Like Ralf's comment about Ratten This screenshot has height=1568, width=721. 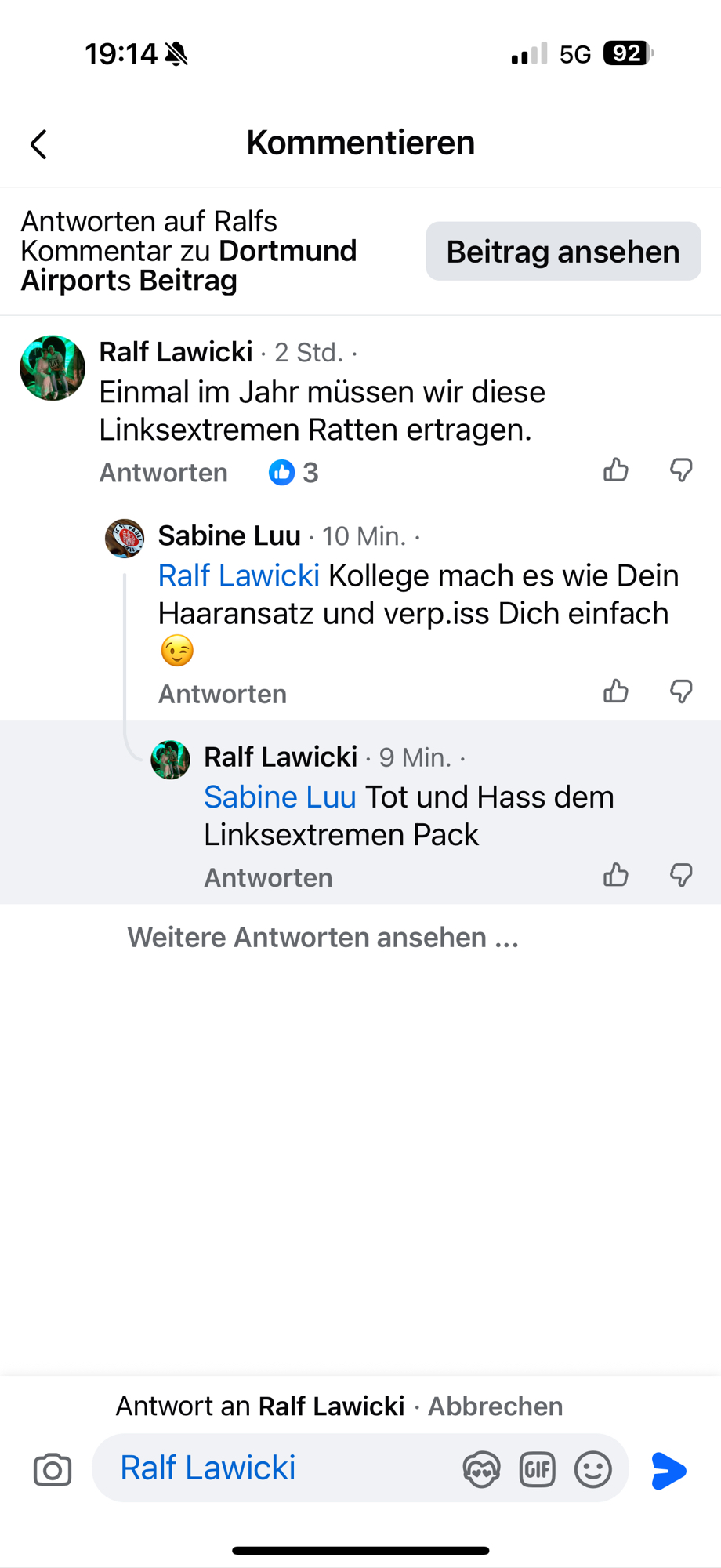click(616, 470)
